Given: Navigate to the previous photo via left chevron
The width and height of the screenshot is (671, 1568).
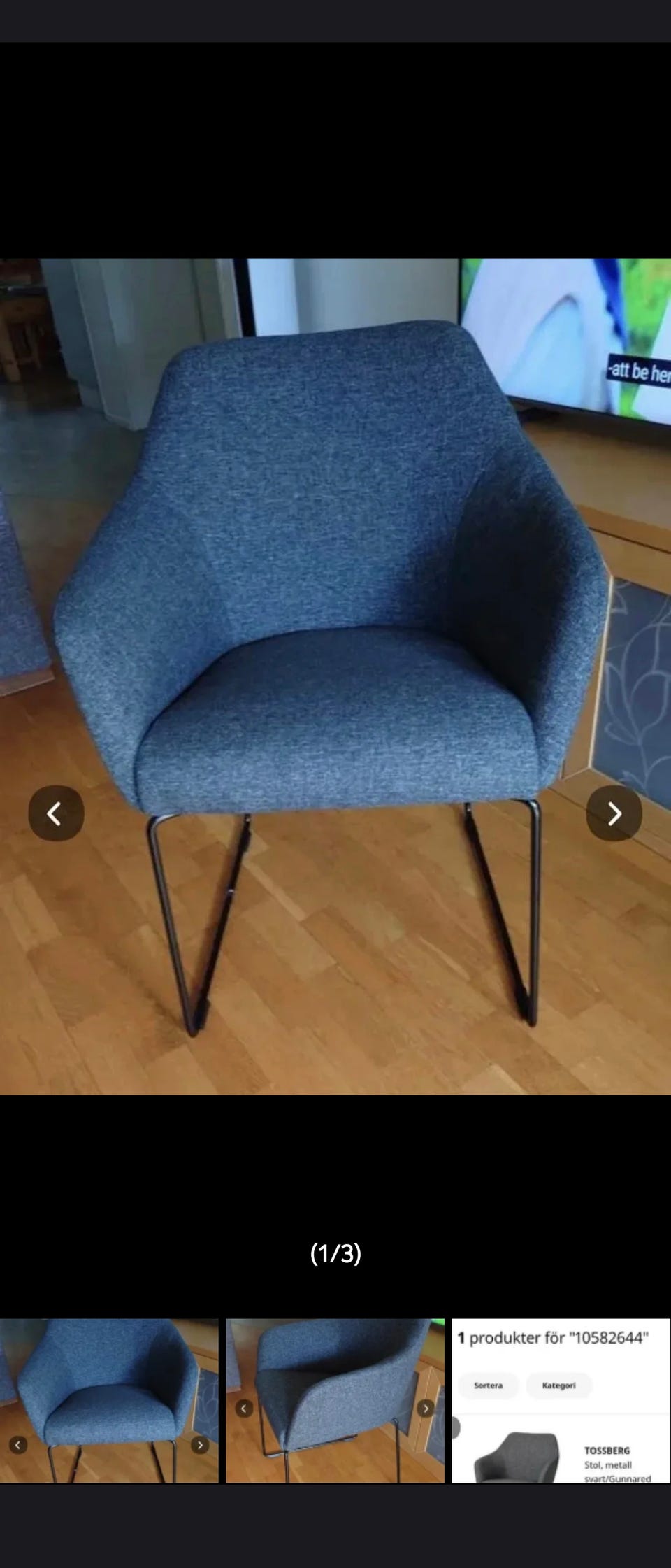Looking at the screenshot, I should pos(57,812).
